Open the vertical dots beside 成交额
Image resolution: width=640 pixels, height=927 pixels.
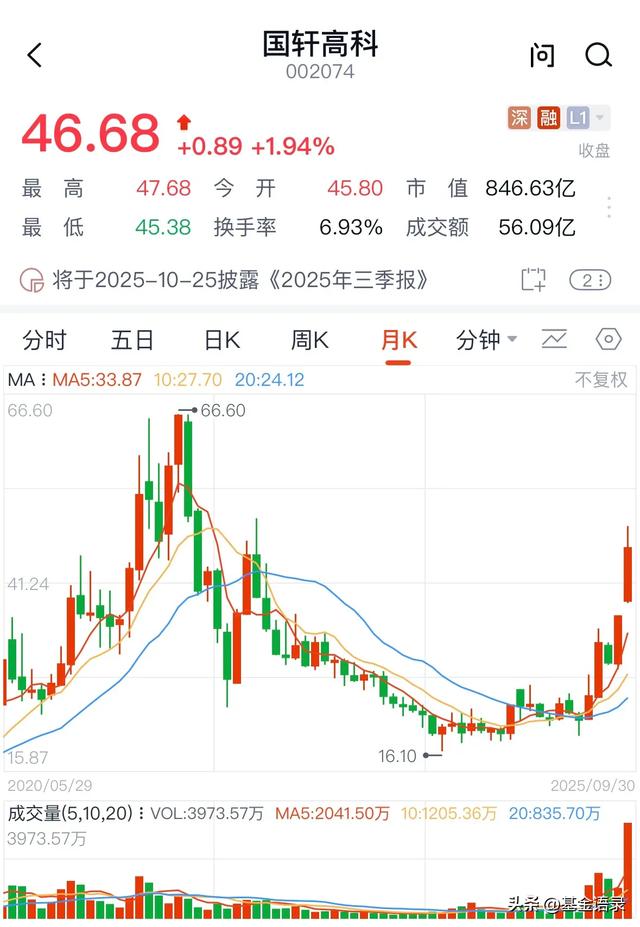(609, 208)
